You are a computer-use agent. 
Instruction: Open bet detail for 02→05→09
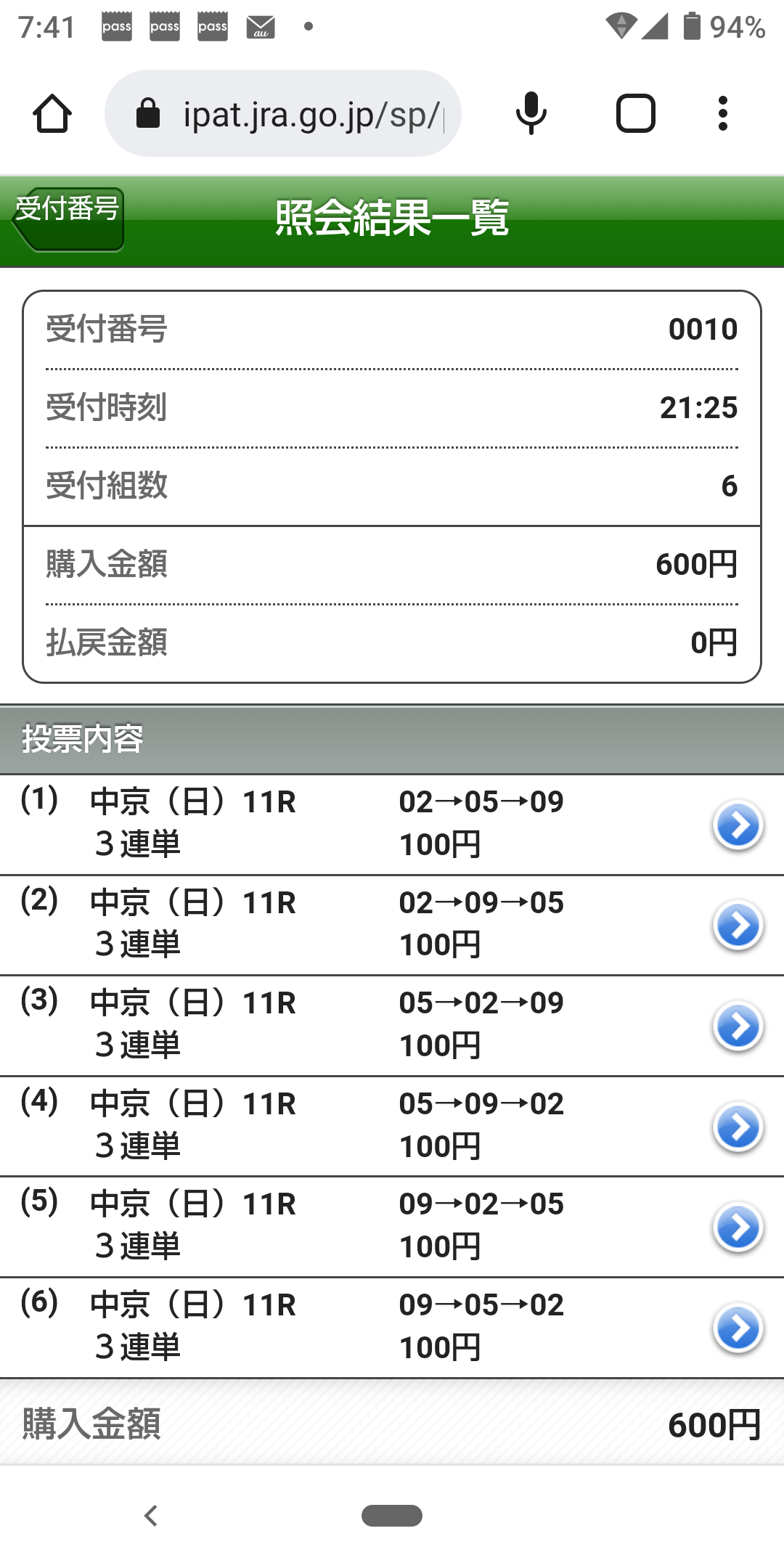pyautogui.click(x=738, y=825)
